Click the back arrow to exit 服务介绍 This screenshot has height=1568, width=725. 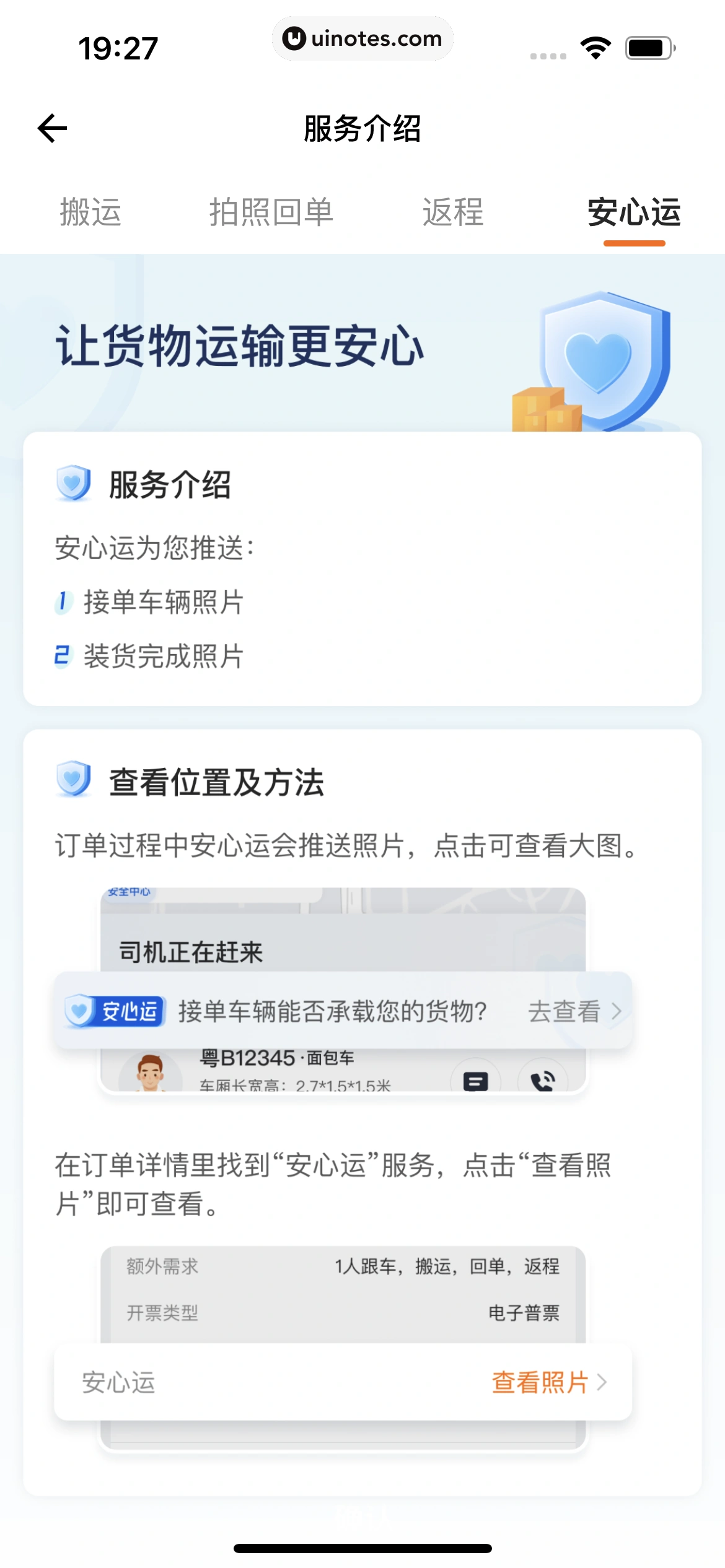(x=53, y=129)
